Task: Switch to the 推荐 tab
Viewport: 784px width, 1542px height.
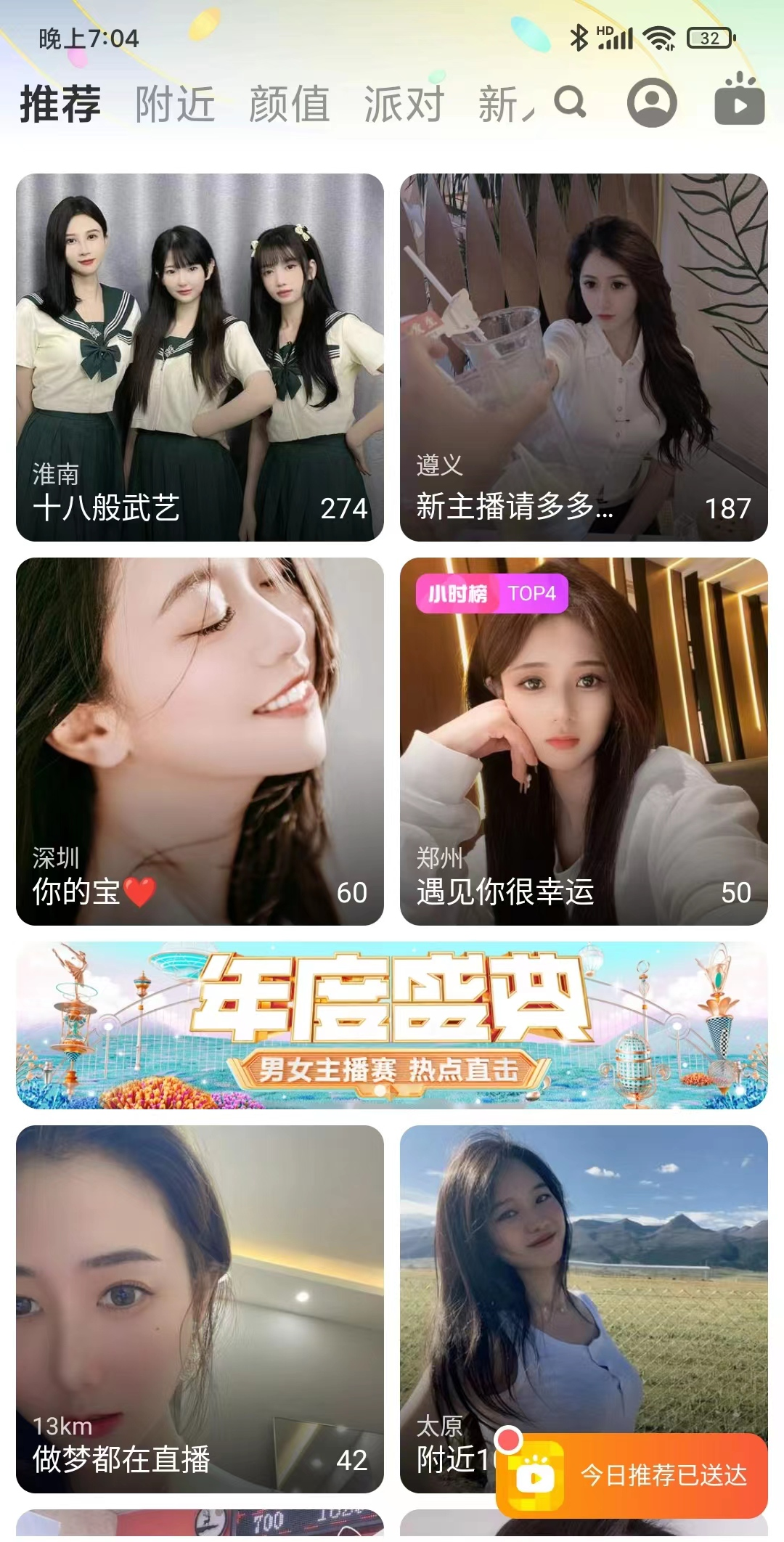Action: (x=60, y=104)
